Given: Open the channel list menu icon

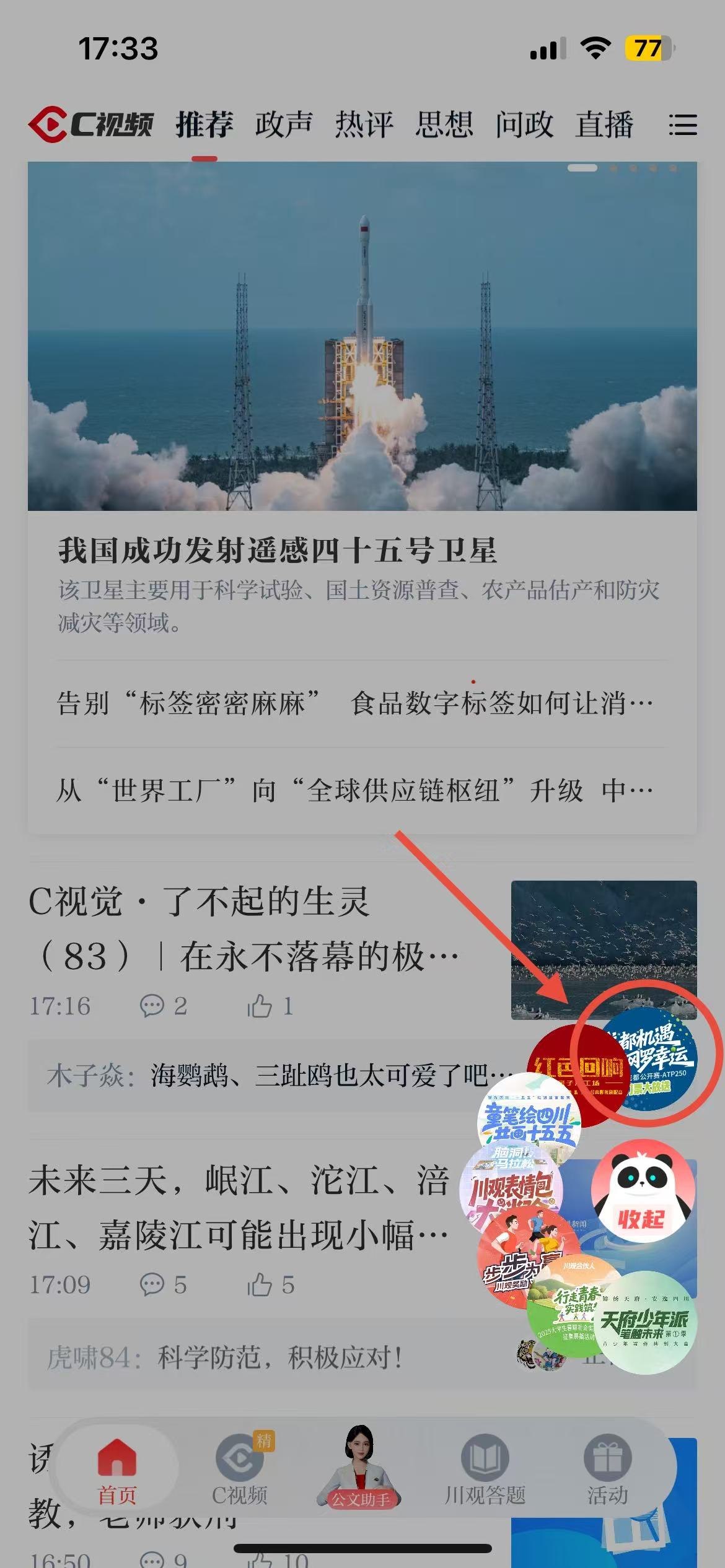Looking at the screenshot, I should 682,124.
